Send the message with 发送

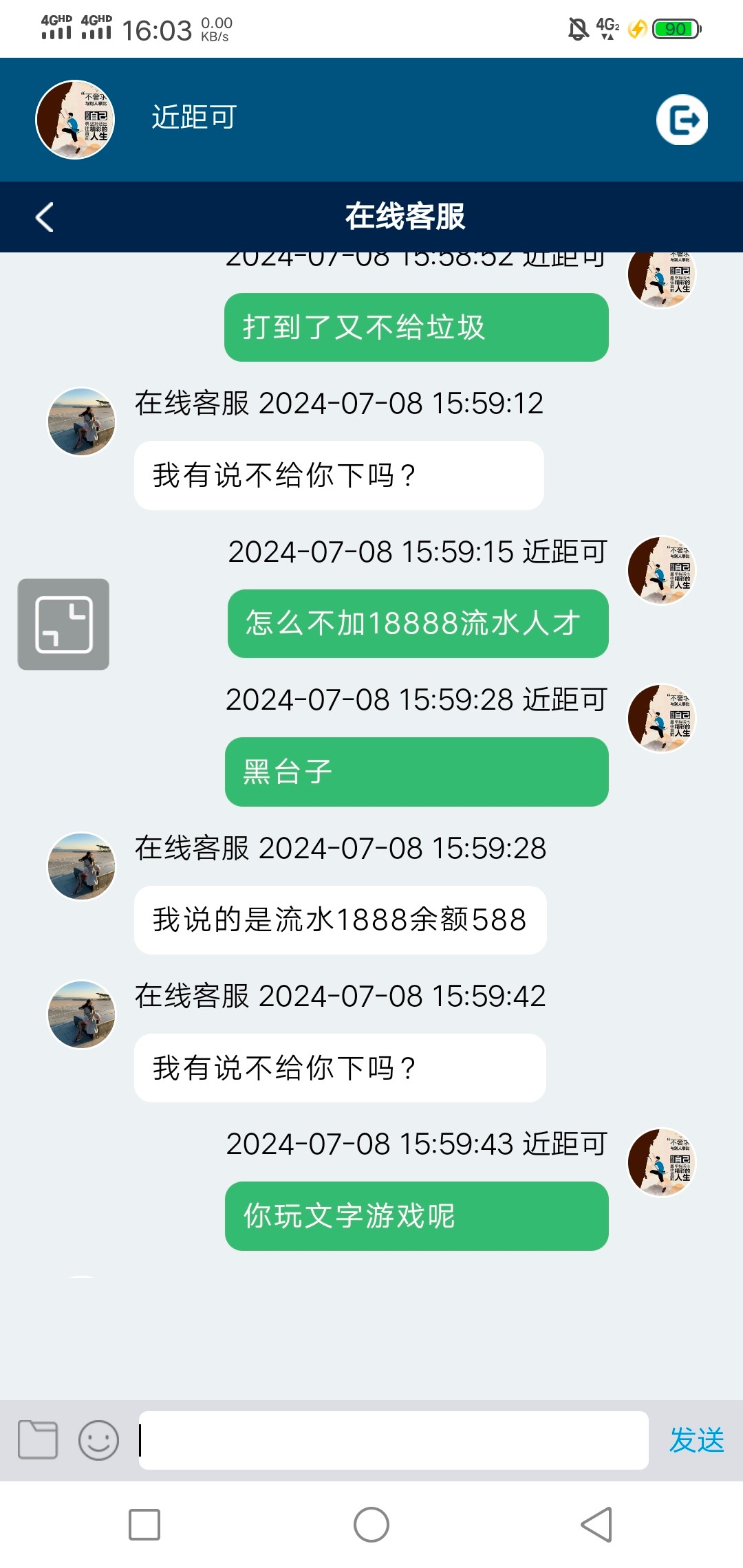[x=696, y=1439]
